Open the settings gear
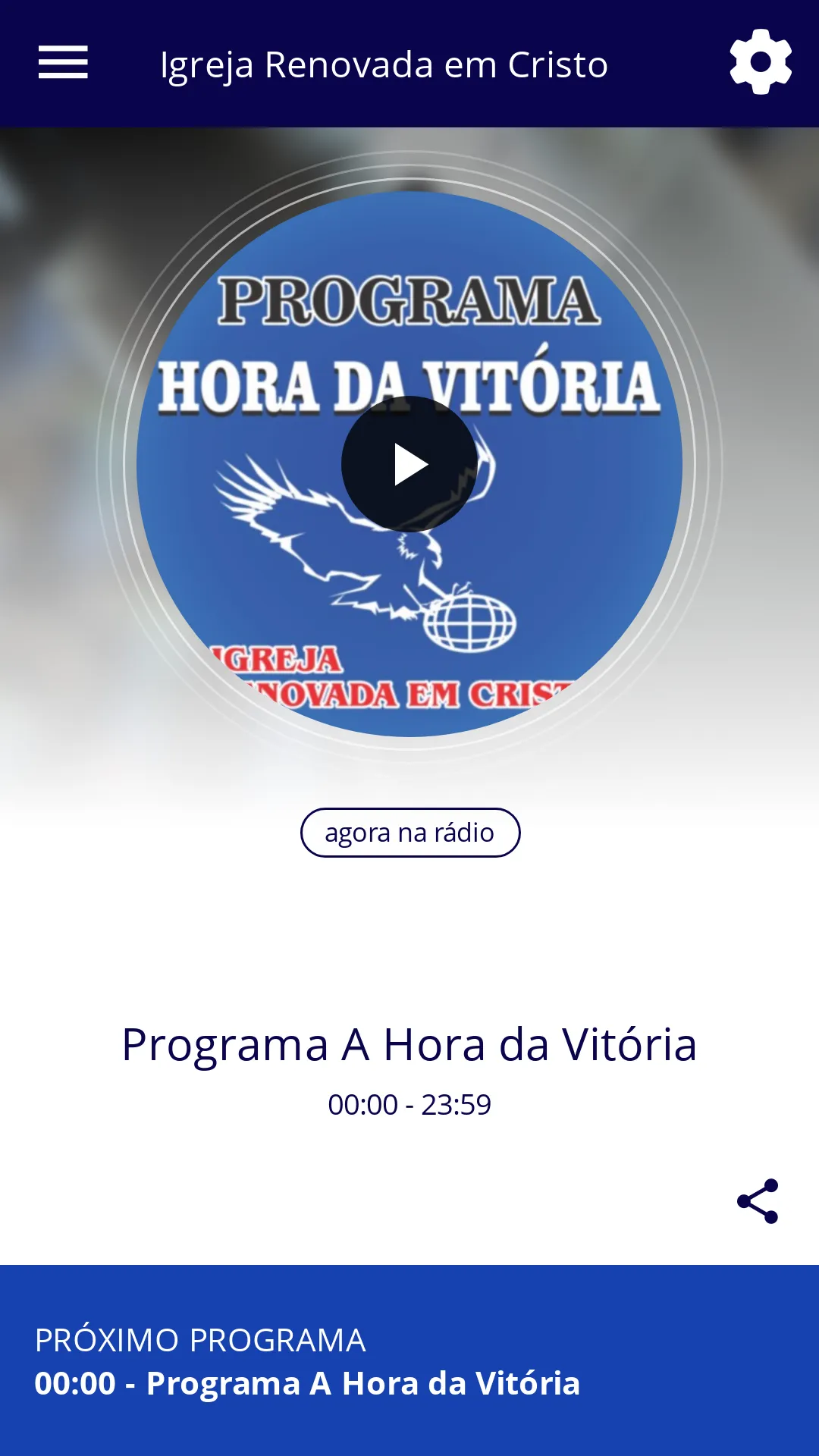This screenshot has width=819, height=1456. 761,62
